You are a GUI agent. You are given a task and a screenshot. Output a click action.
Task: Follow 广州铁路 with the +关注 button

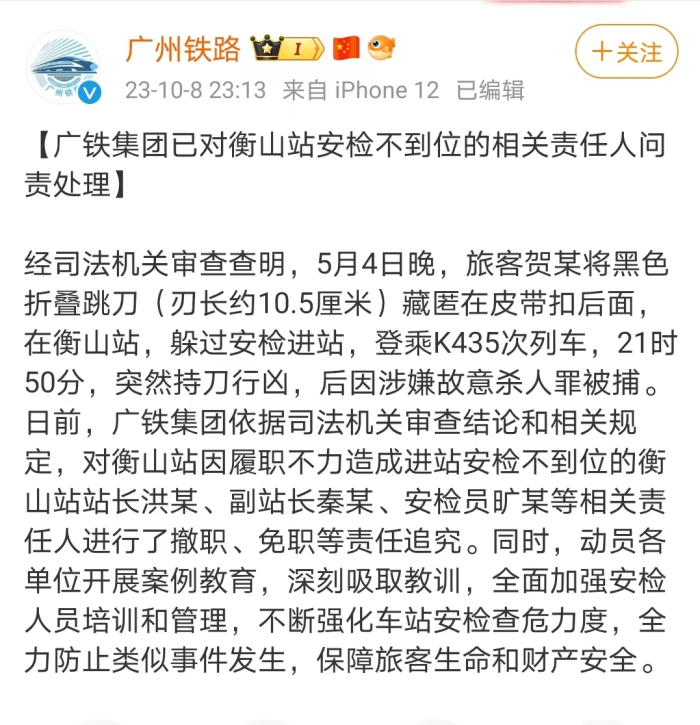627,52
